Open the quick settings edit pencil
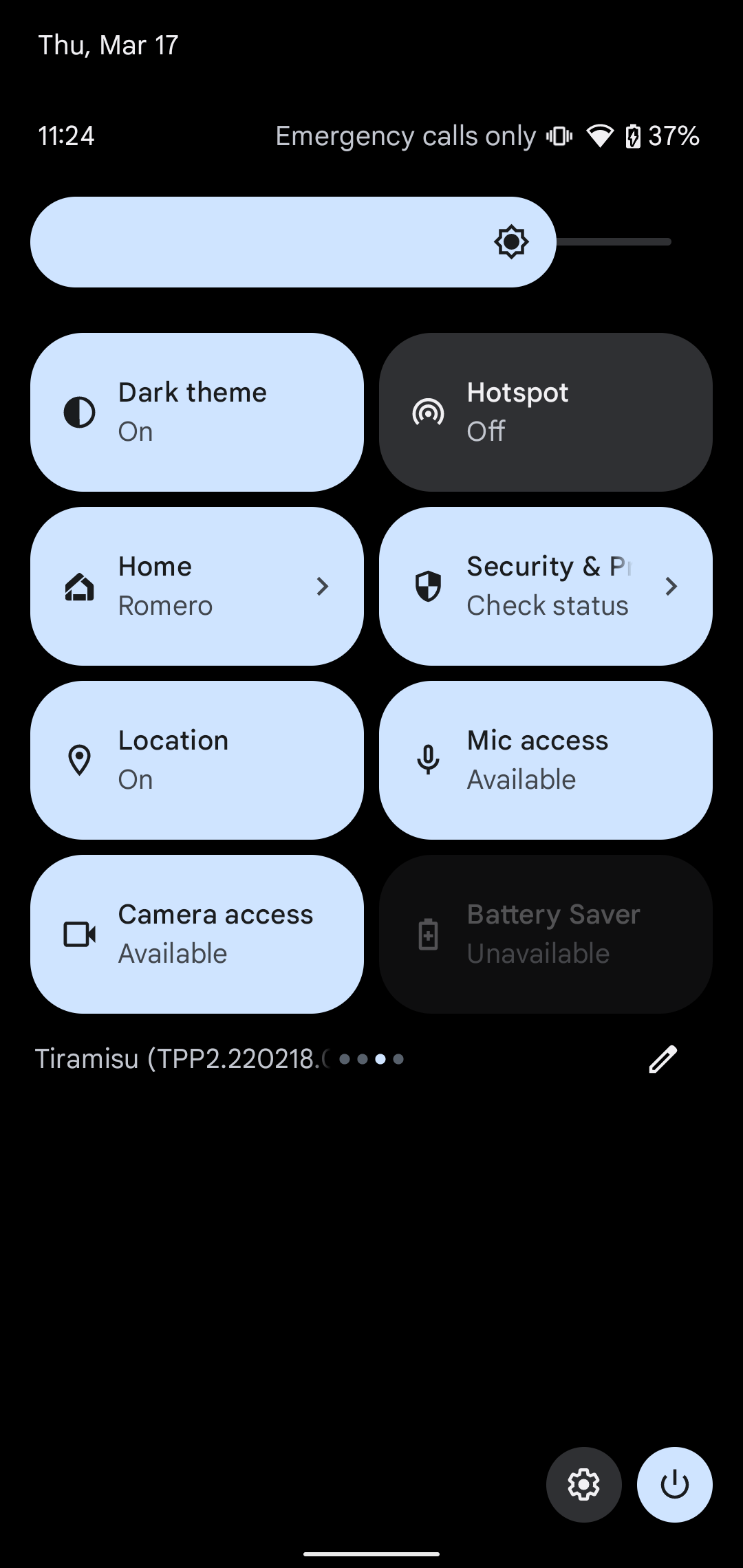Viewport: 743px width, 1568px height. [662, 1059]
